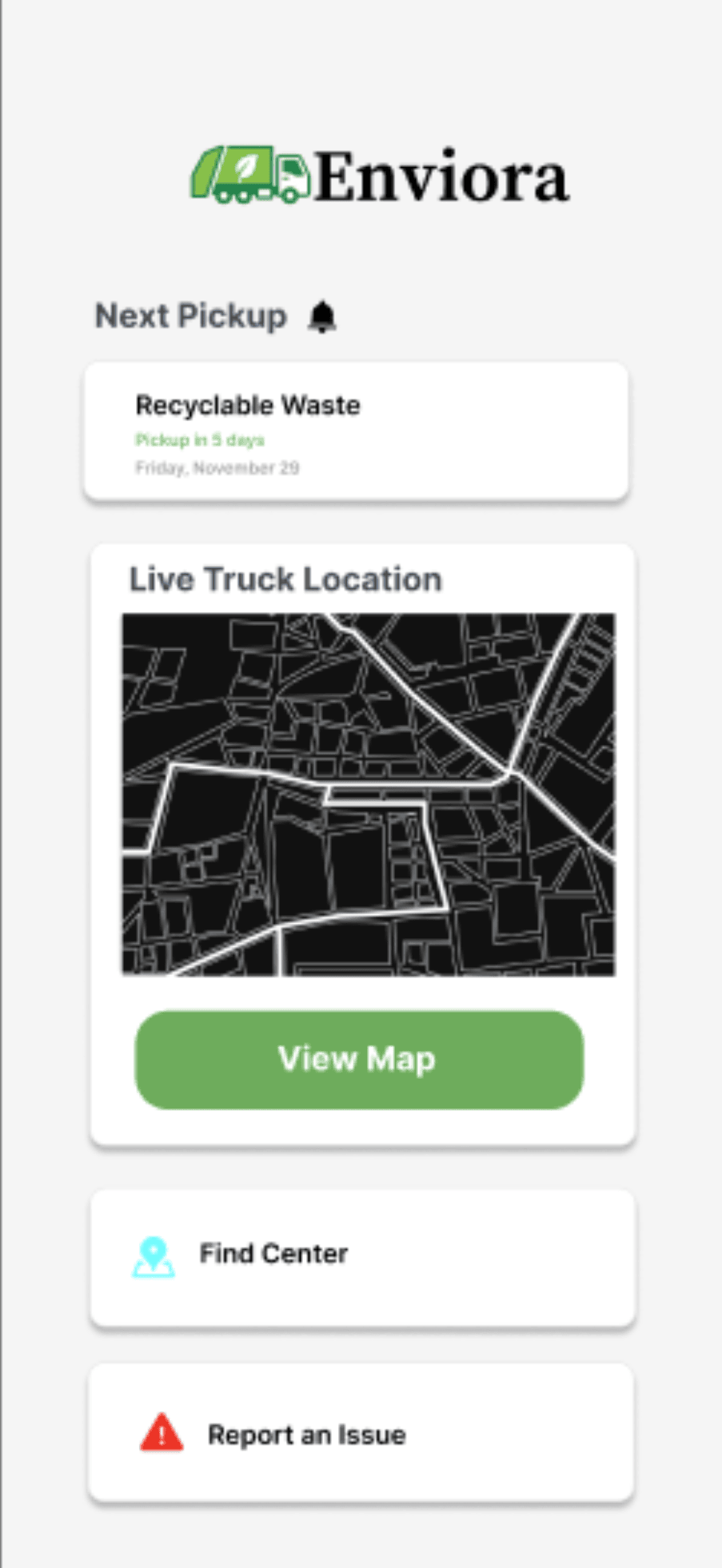Click the Next Pickup heading

point(190,315)
